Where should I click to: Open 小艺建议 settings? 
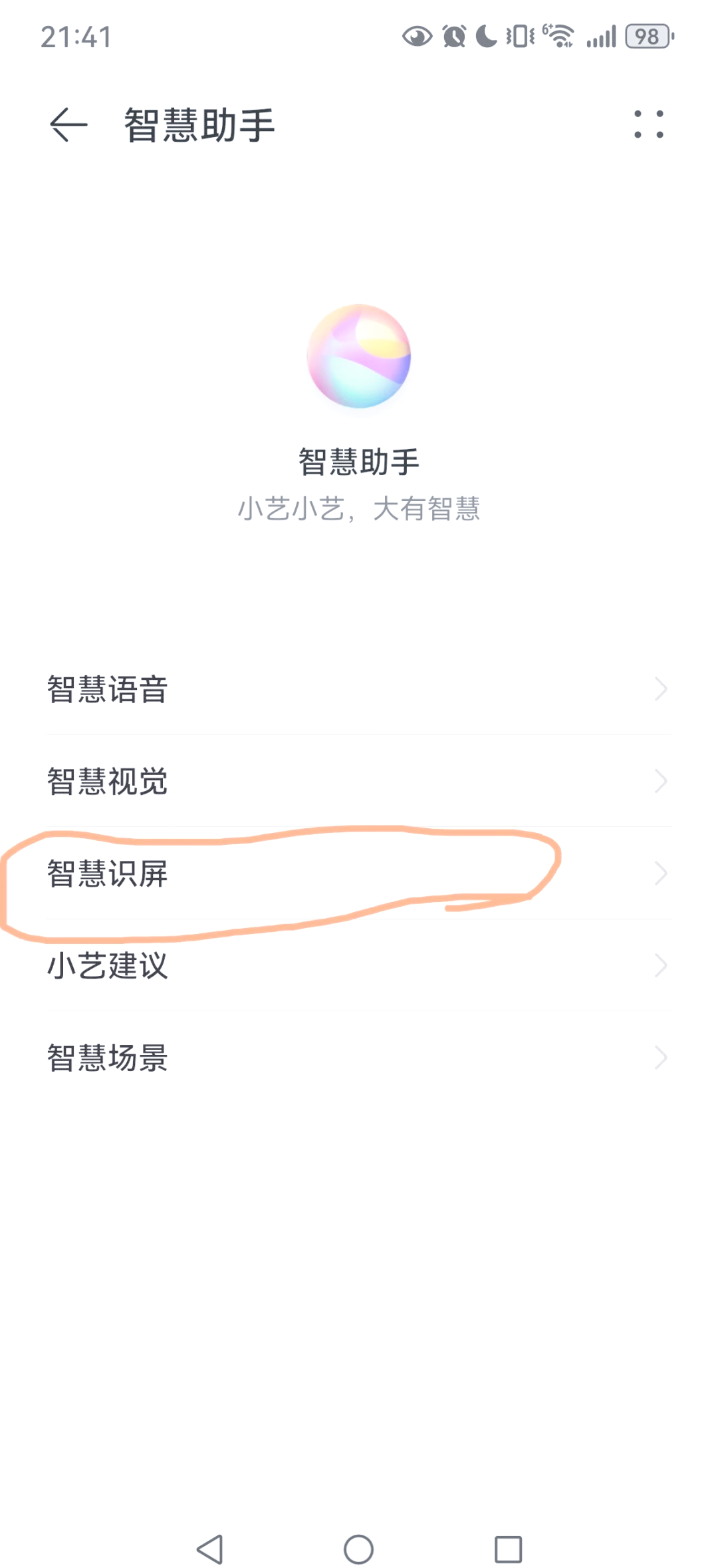click(x=359, y=965)
